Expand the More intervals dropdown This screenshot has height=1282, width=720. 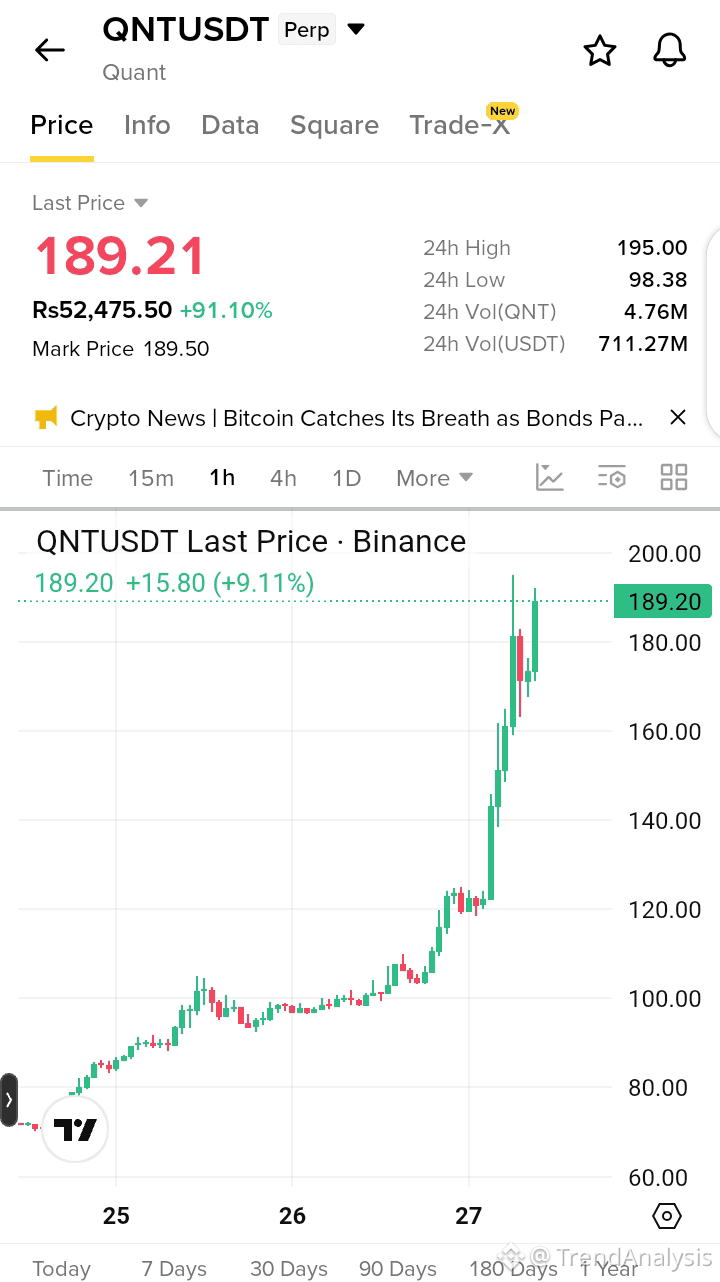tap(434, 478)
